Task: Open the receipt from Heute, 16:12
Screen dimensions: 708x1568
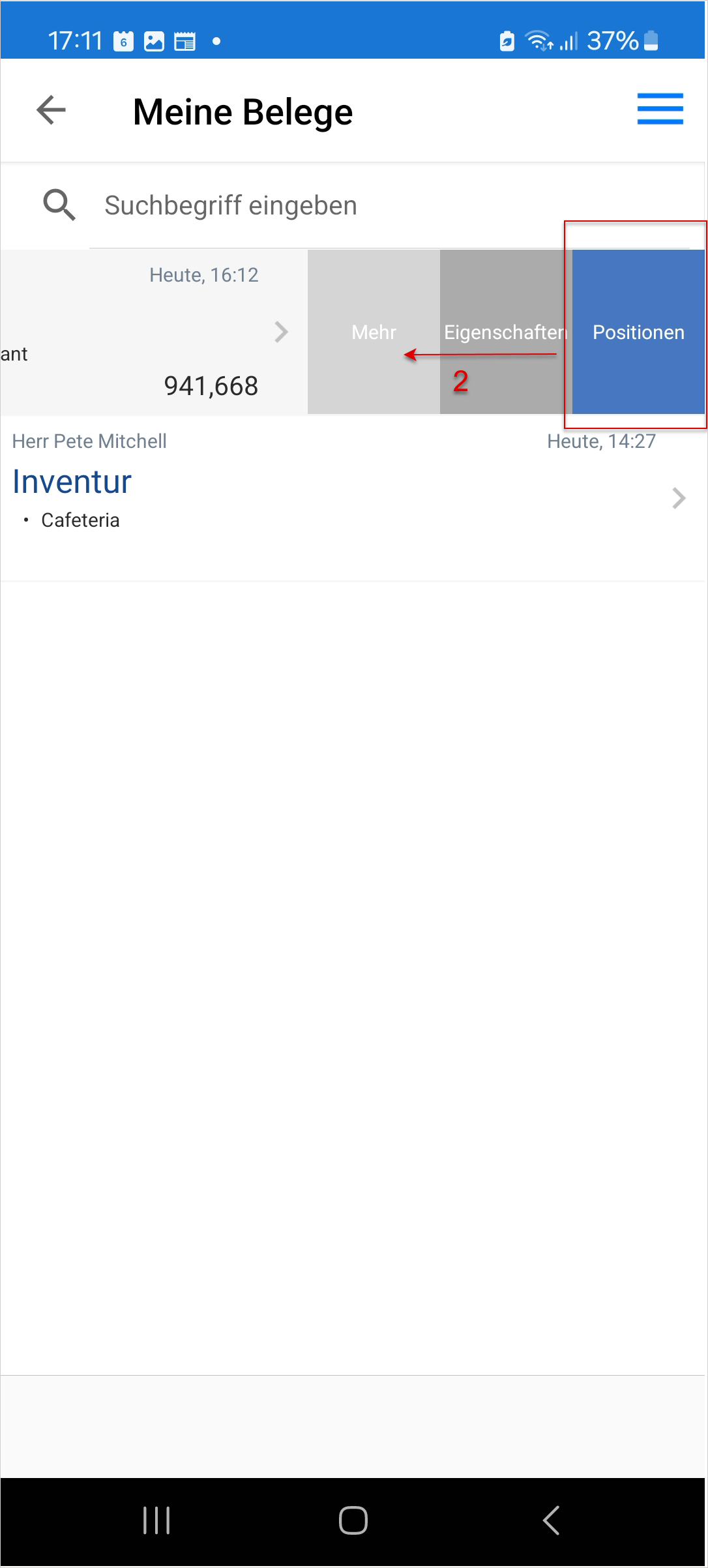Action: pyautogui.click(x=154, y=332)
